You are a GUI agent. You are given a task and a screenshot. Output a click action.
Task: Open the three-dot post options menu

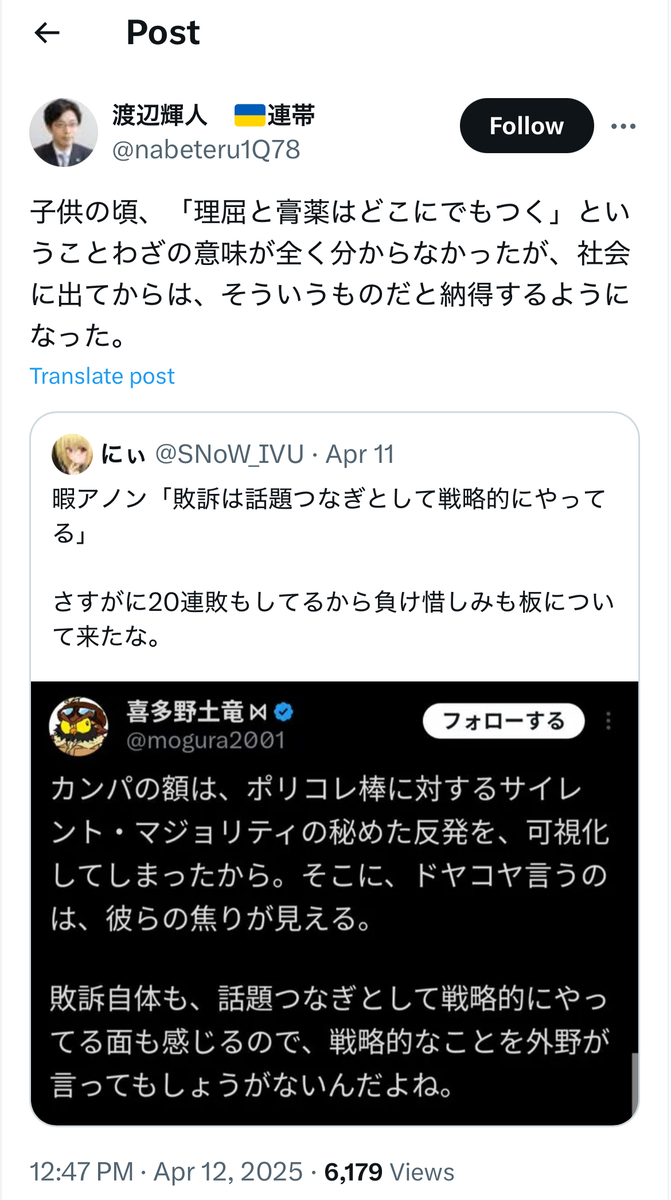[623, 126]
